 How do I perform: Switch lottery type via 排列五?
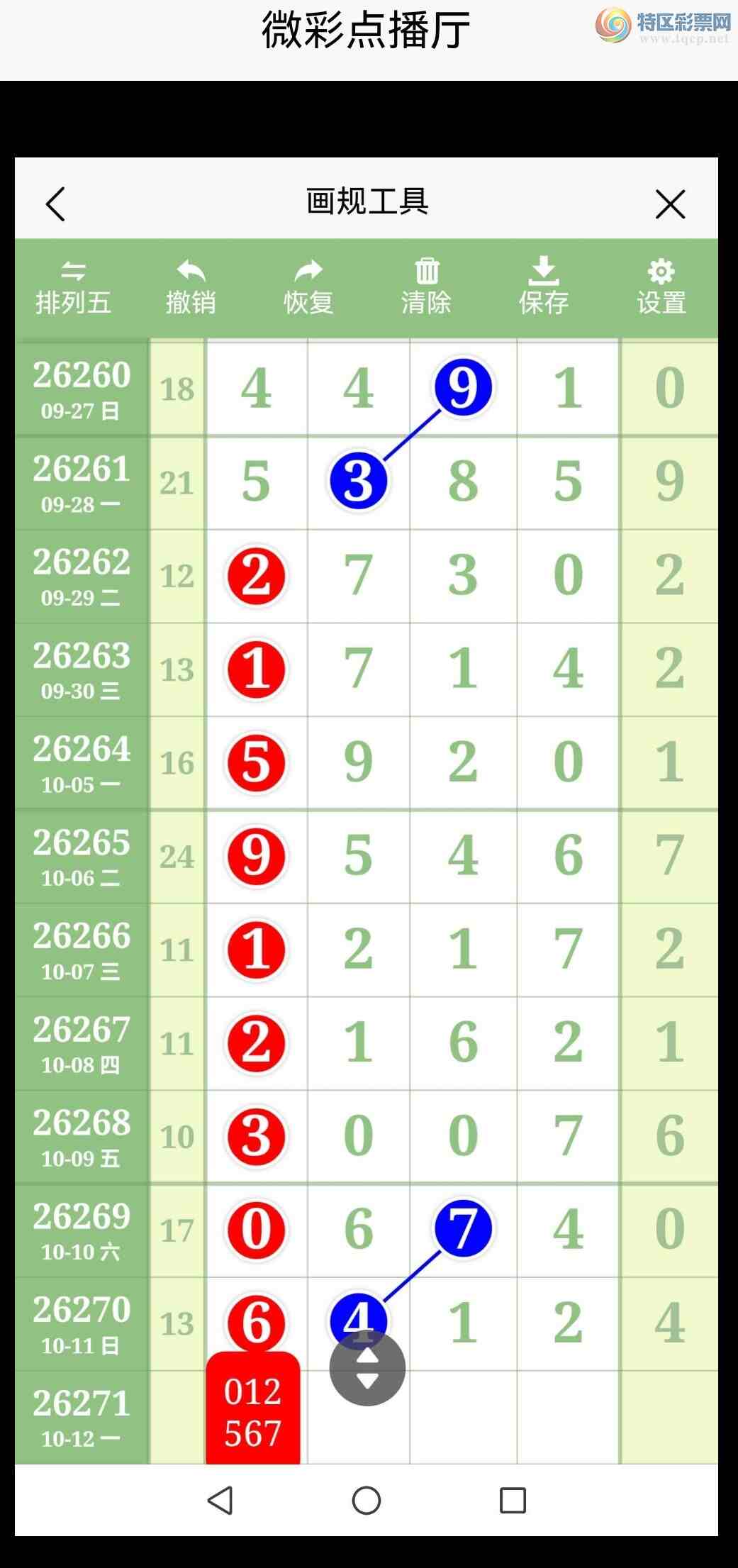point(74,288)
